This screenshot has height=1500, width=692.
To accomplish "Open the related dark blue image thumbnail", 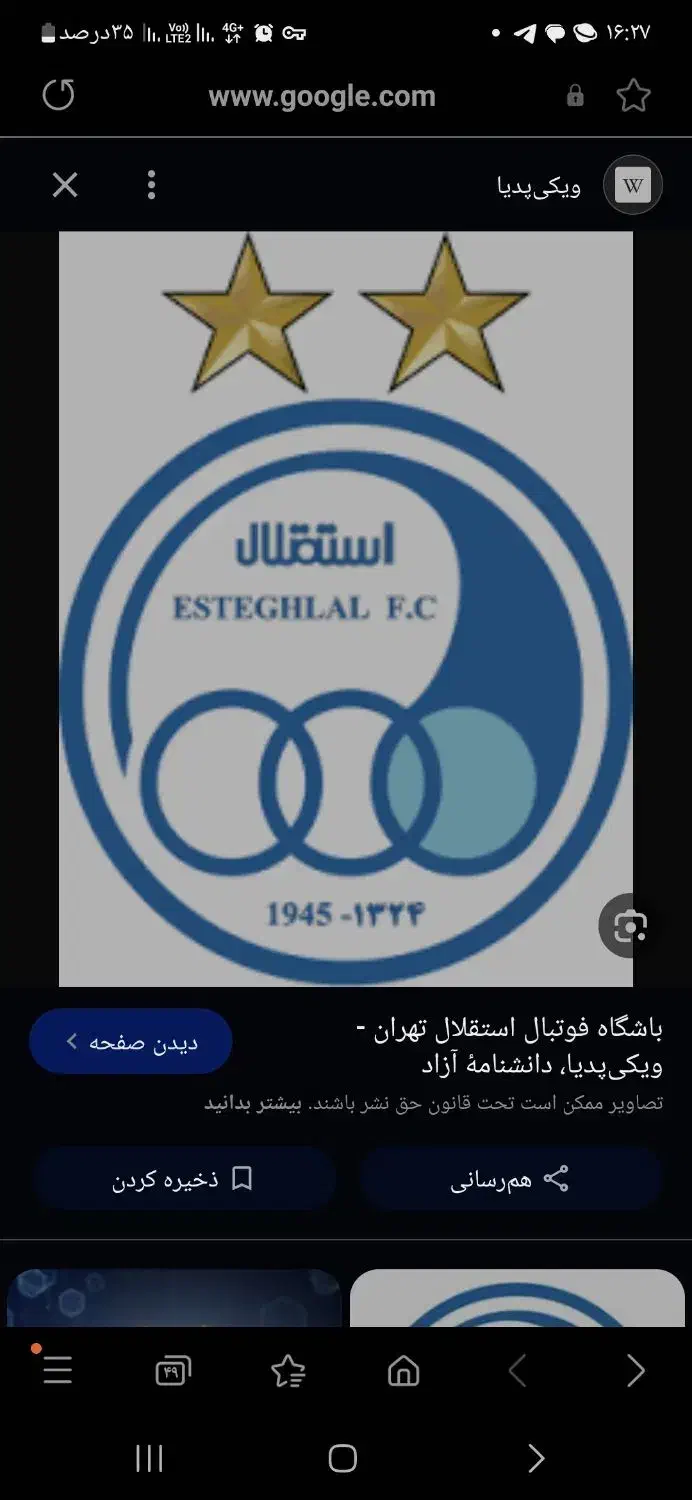I will click(x=174, y=1299).
